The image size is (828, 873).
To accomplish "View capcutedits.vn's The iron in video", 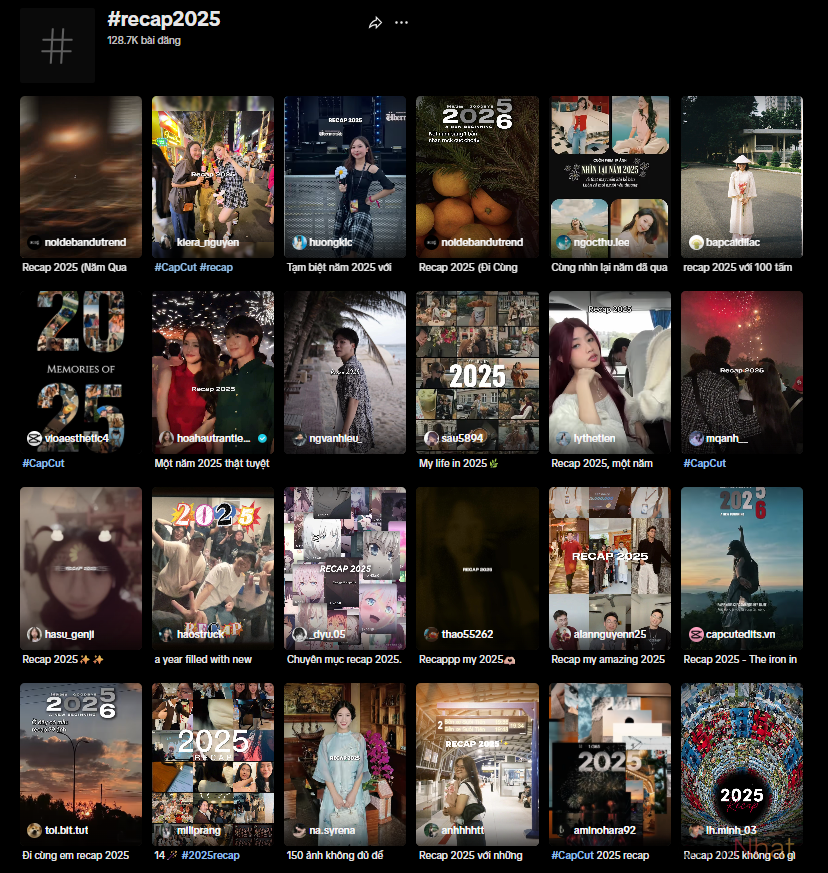I will (741, 566).
